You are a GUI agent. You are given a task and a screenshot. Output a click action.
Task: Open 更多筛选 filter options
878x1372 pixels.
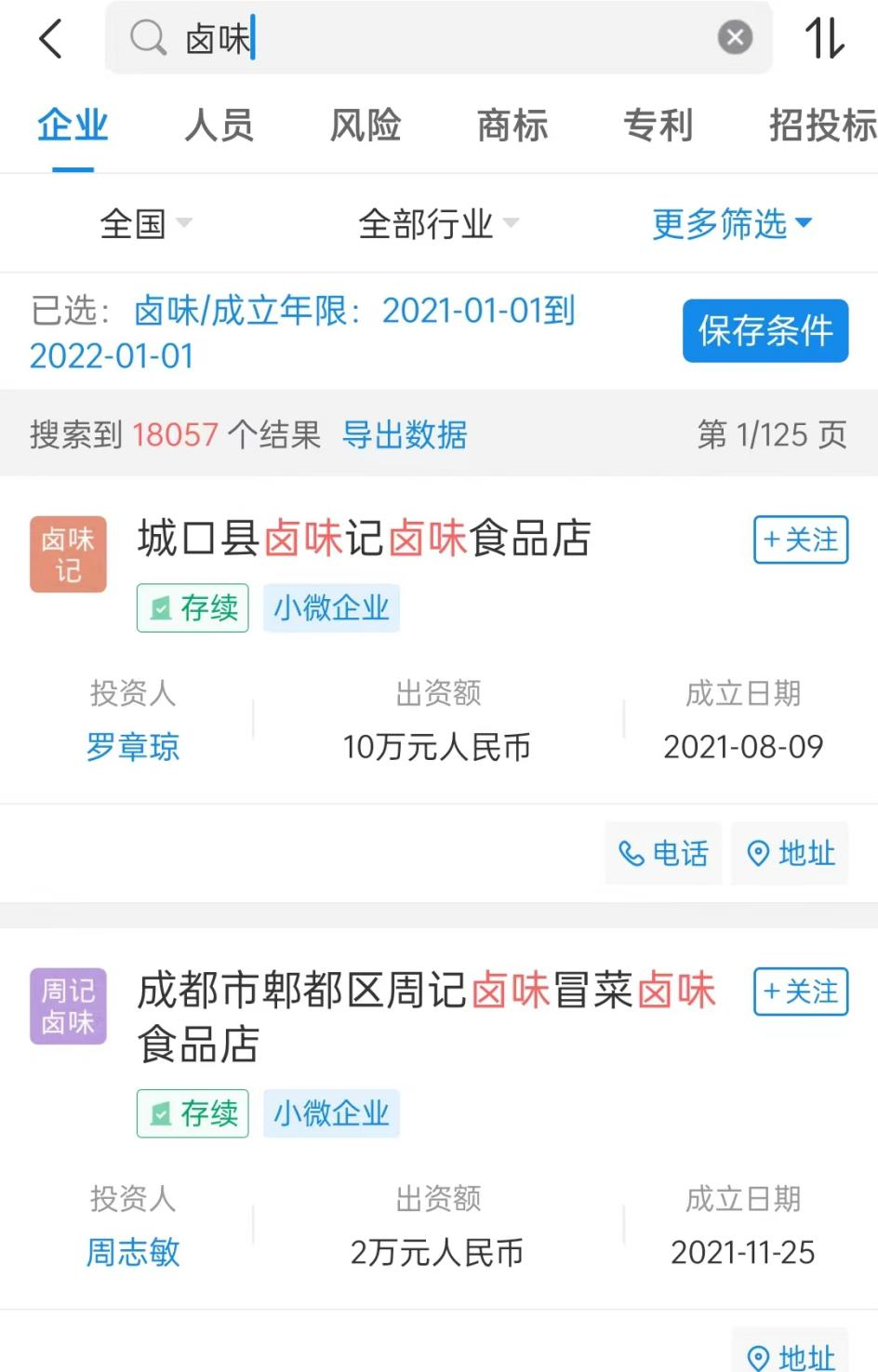point(732,223)
